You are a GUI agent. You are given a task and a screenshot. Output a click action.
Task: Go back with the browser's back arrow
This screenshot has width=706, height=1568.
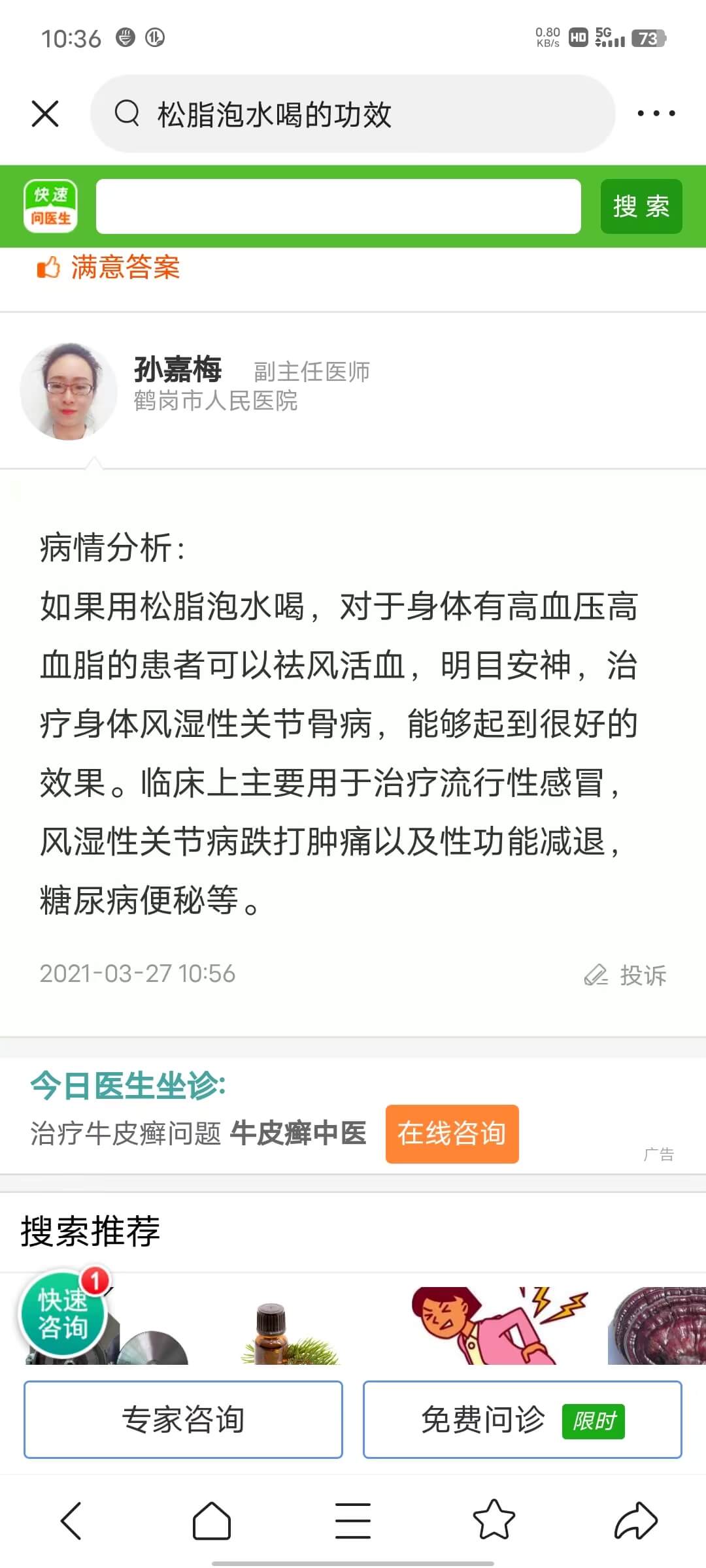(71, 1520)
